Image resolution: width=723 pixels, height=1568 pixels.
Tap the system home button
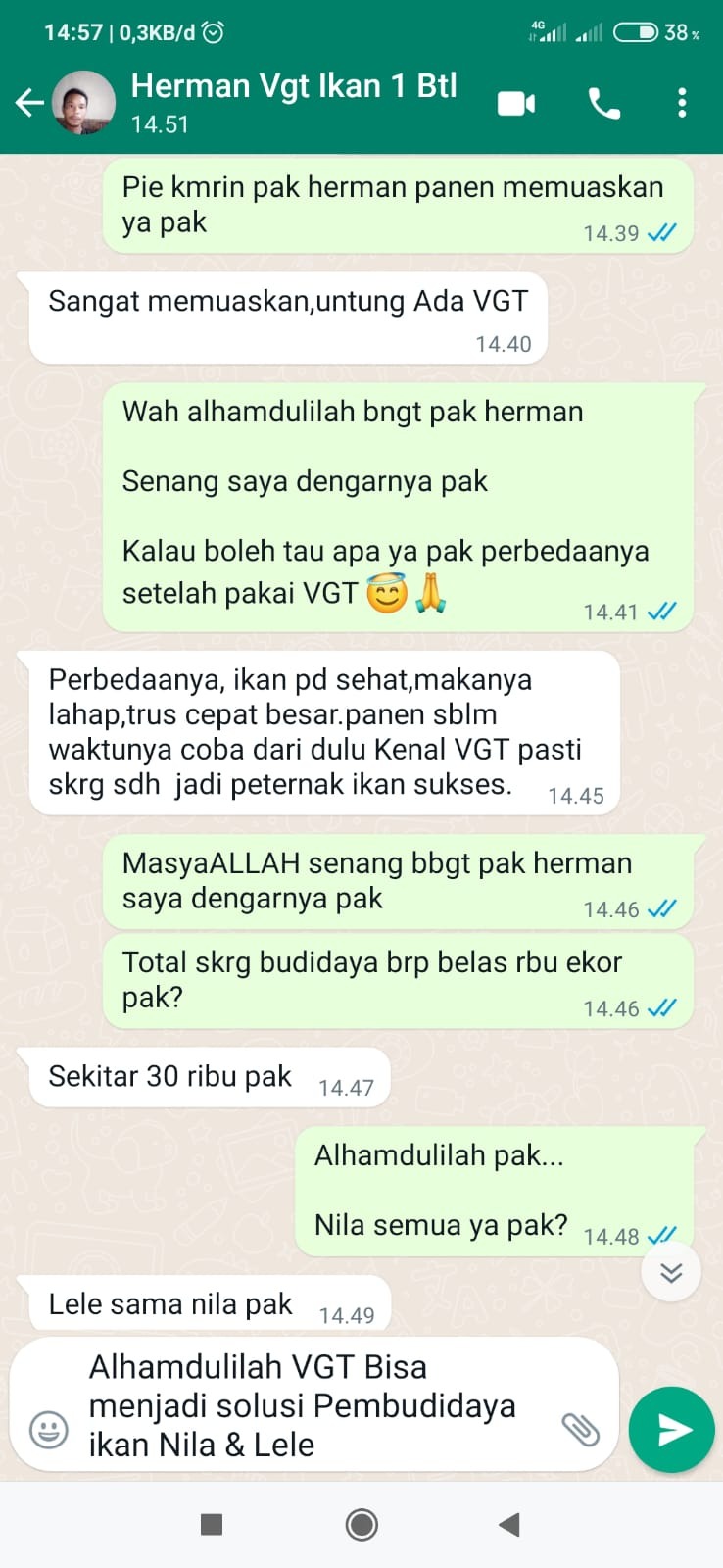coord(361,1524)
